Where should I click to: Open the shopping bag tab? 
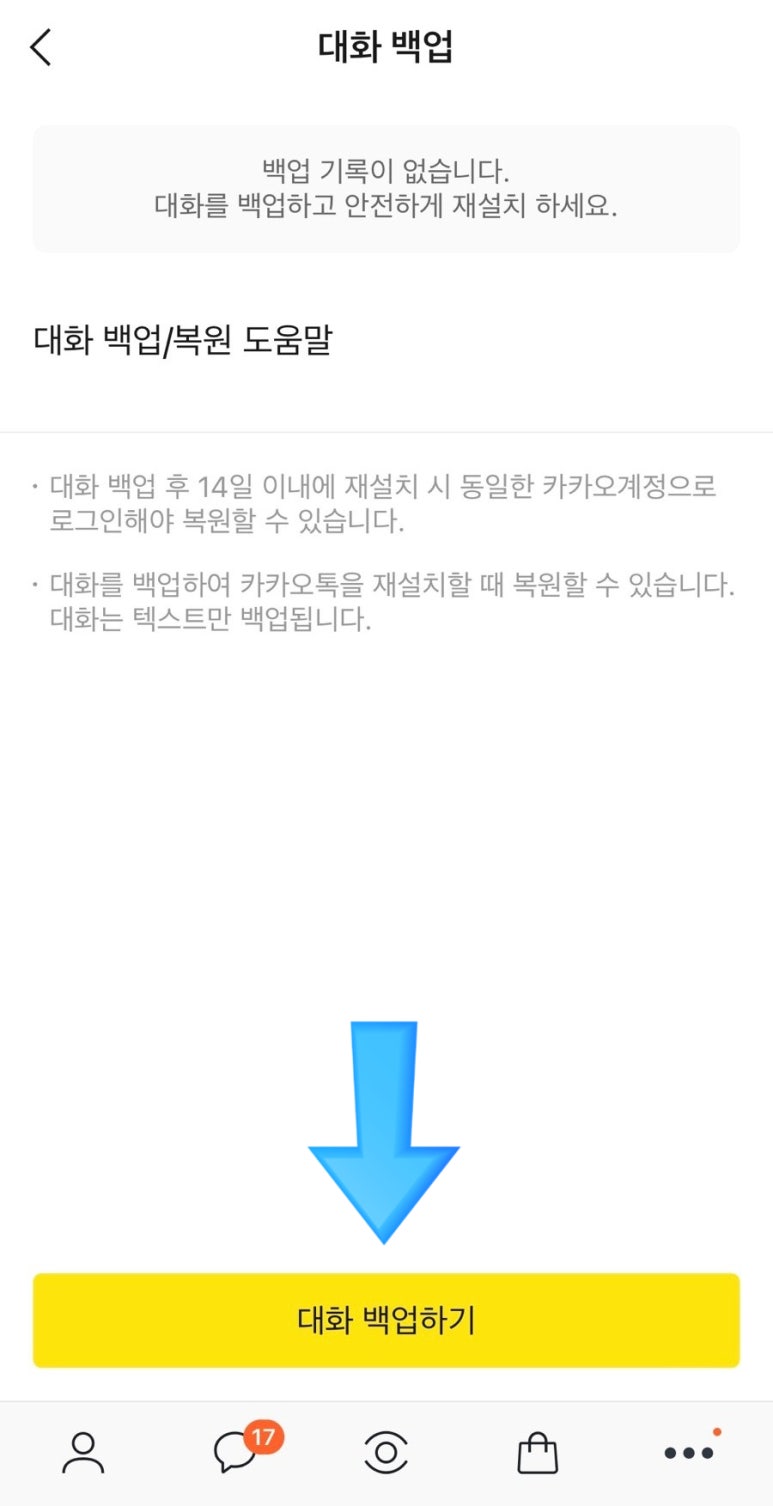pyautogui.click(x=537, y=1453)
